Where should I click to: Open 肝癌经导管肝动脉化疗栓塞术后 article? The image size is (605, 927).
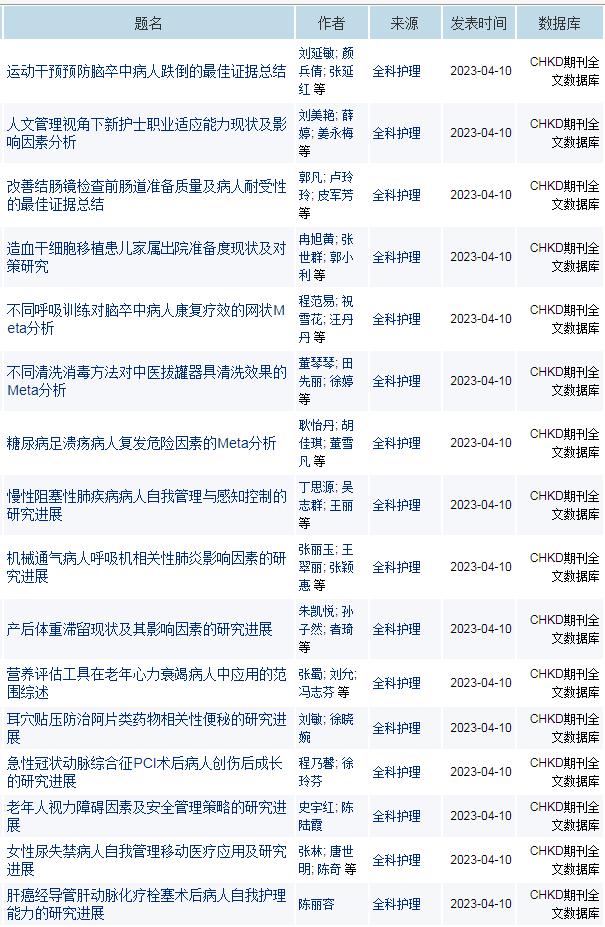click(146, 904)
